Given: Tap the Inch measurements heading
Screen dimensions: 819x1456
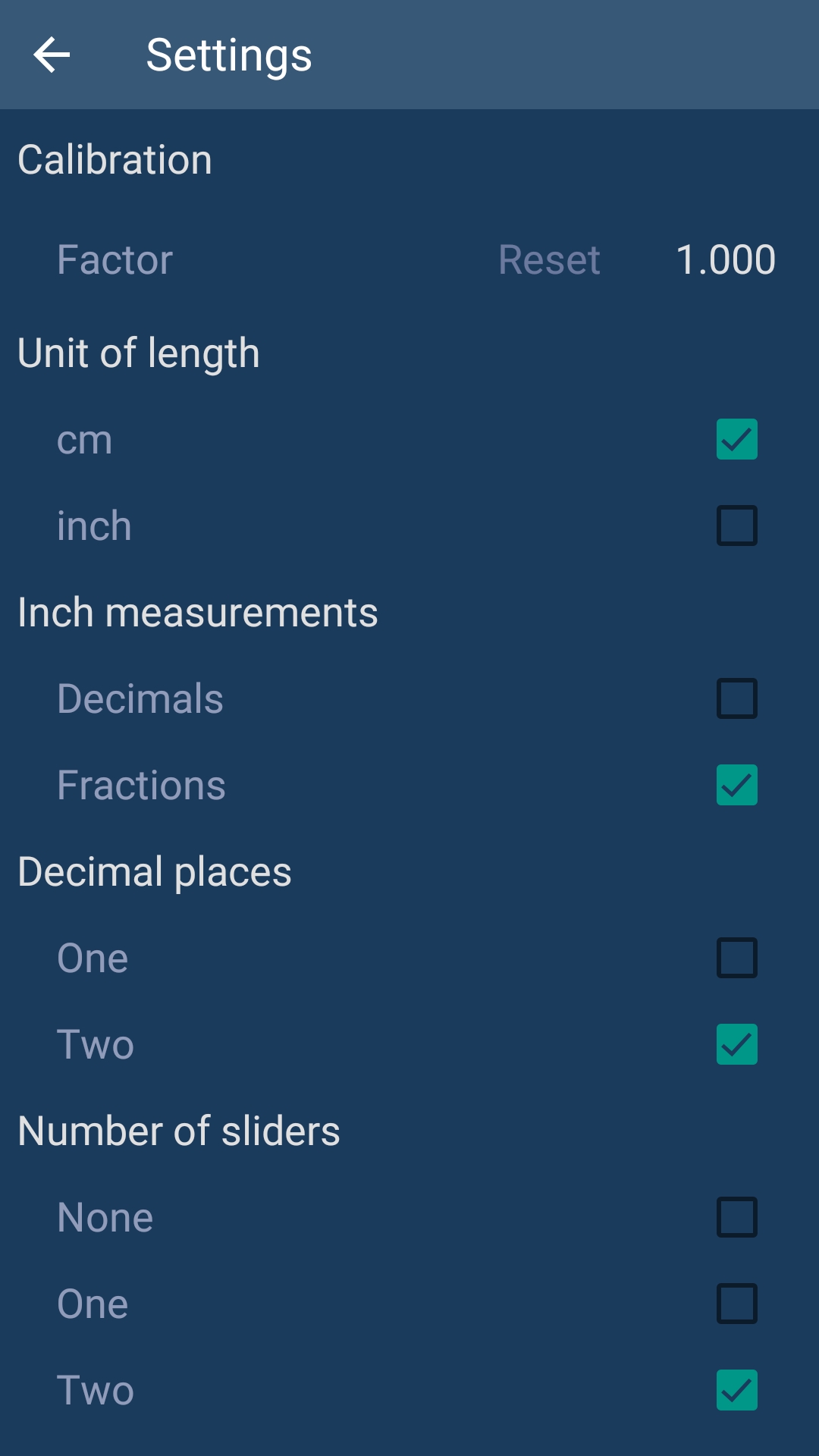Looking at the screenshot, I should [x=199, y=613].
